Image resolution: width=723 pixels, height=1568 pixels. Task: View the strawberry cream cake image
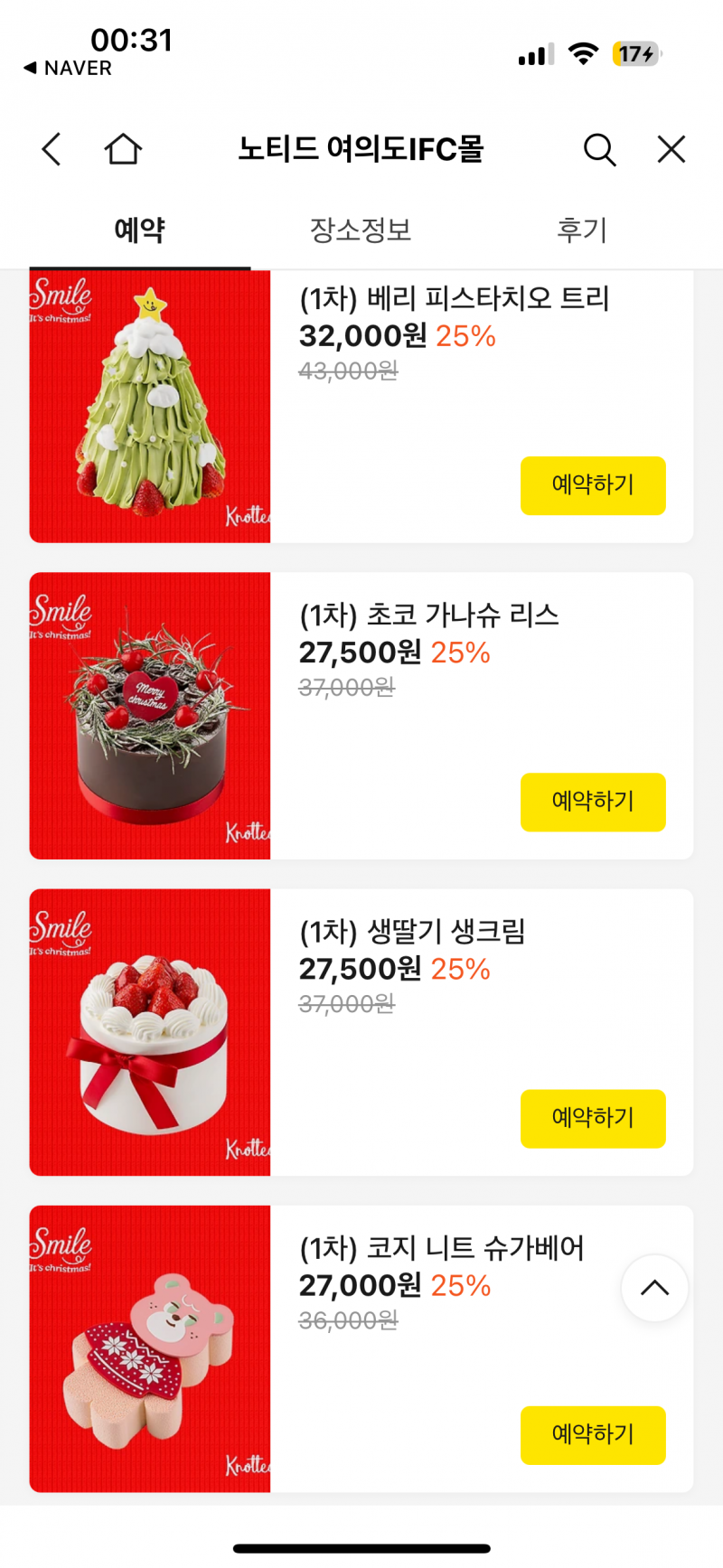(150, 1031)
